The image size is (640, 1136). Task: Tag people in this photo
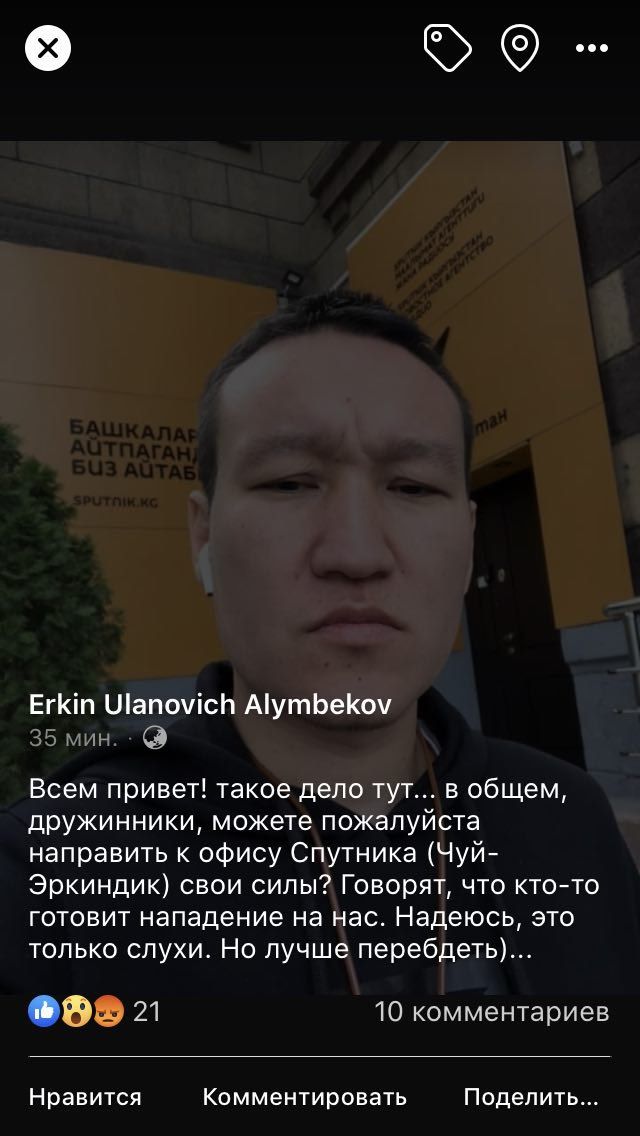tap(447, 48)
